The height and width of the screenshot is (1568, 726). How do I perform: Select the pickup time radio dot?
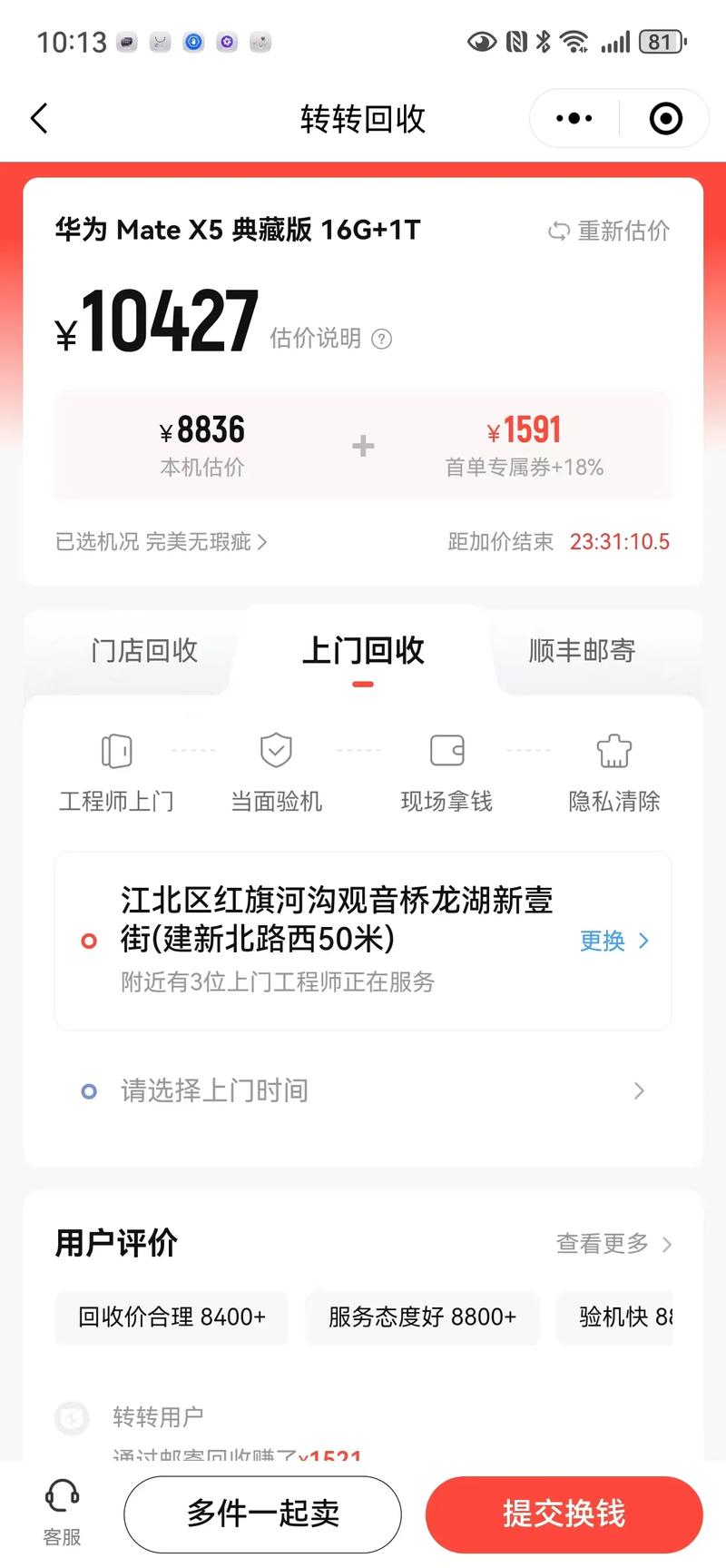[x=89, y=1090]
